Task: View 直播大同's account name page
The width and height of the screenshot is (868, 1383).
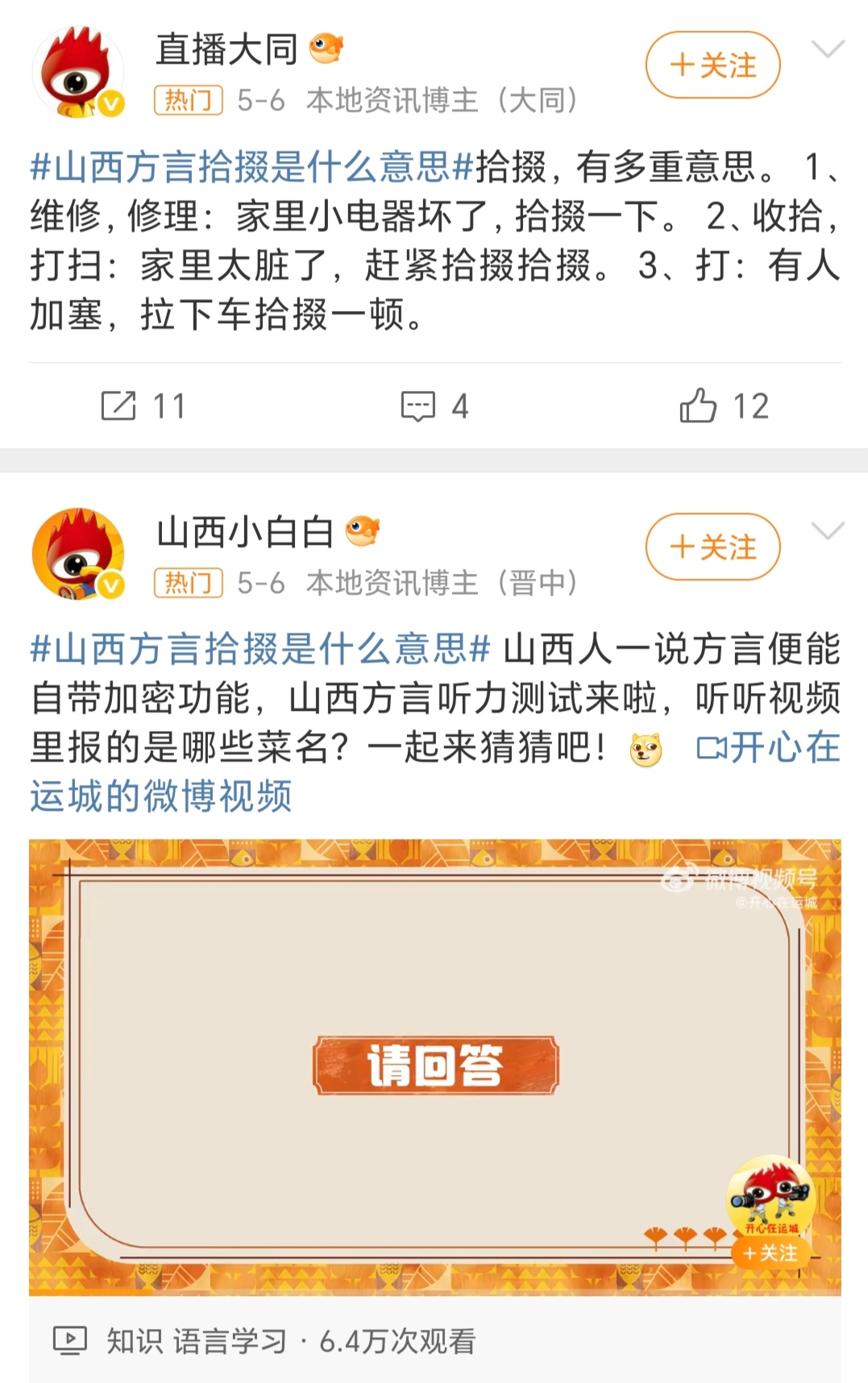Action: tap(226, 50)
